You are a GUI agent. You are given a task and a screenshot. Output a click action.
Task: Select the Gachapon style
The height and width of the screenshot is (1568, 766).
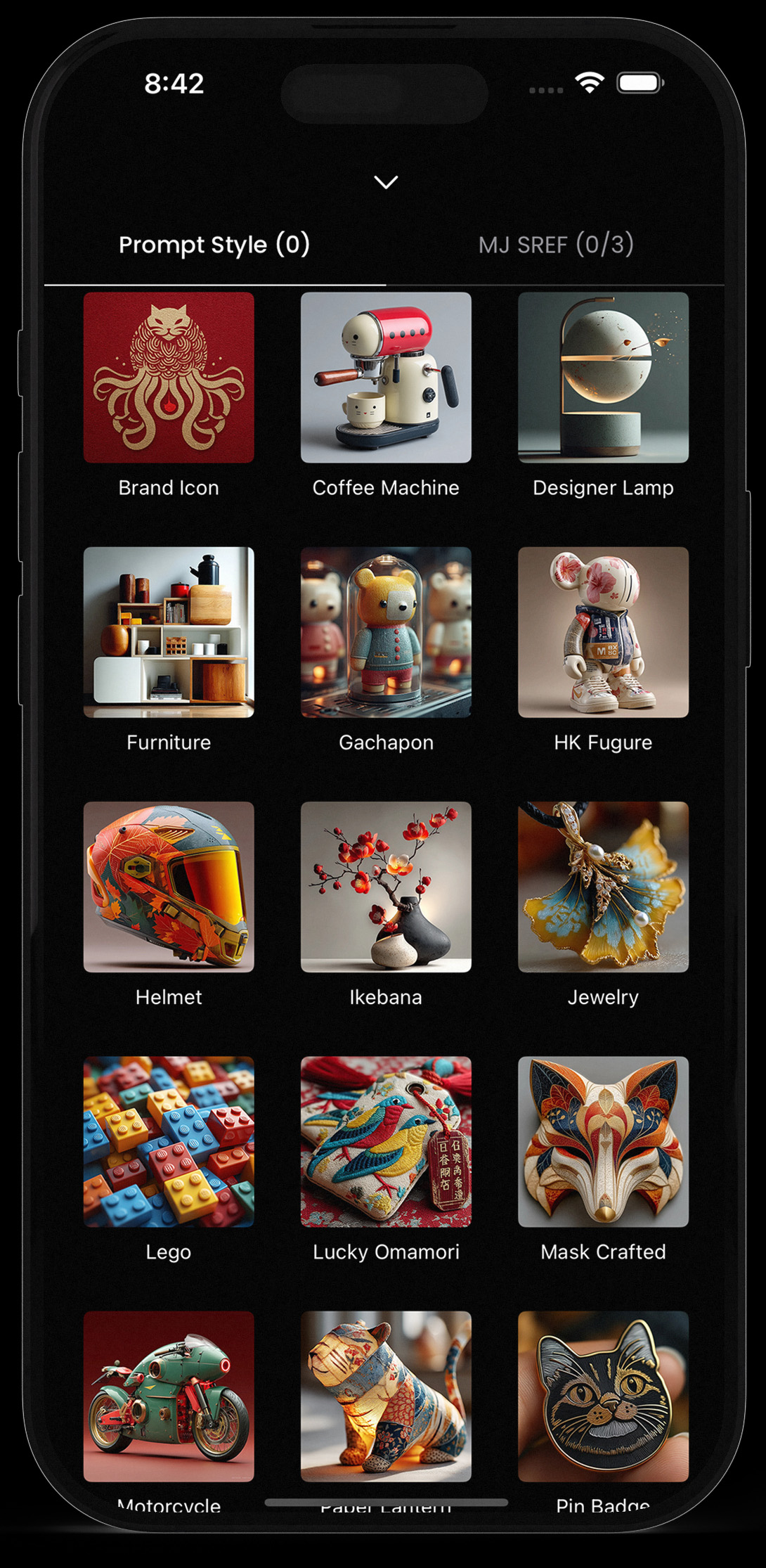point(386,632)
